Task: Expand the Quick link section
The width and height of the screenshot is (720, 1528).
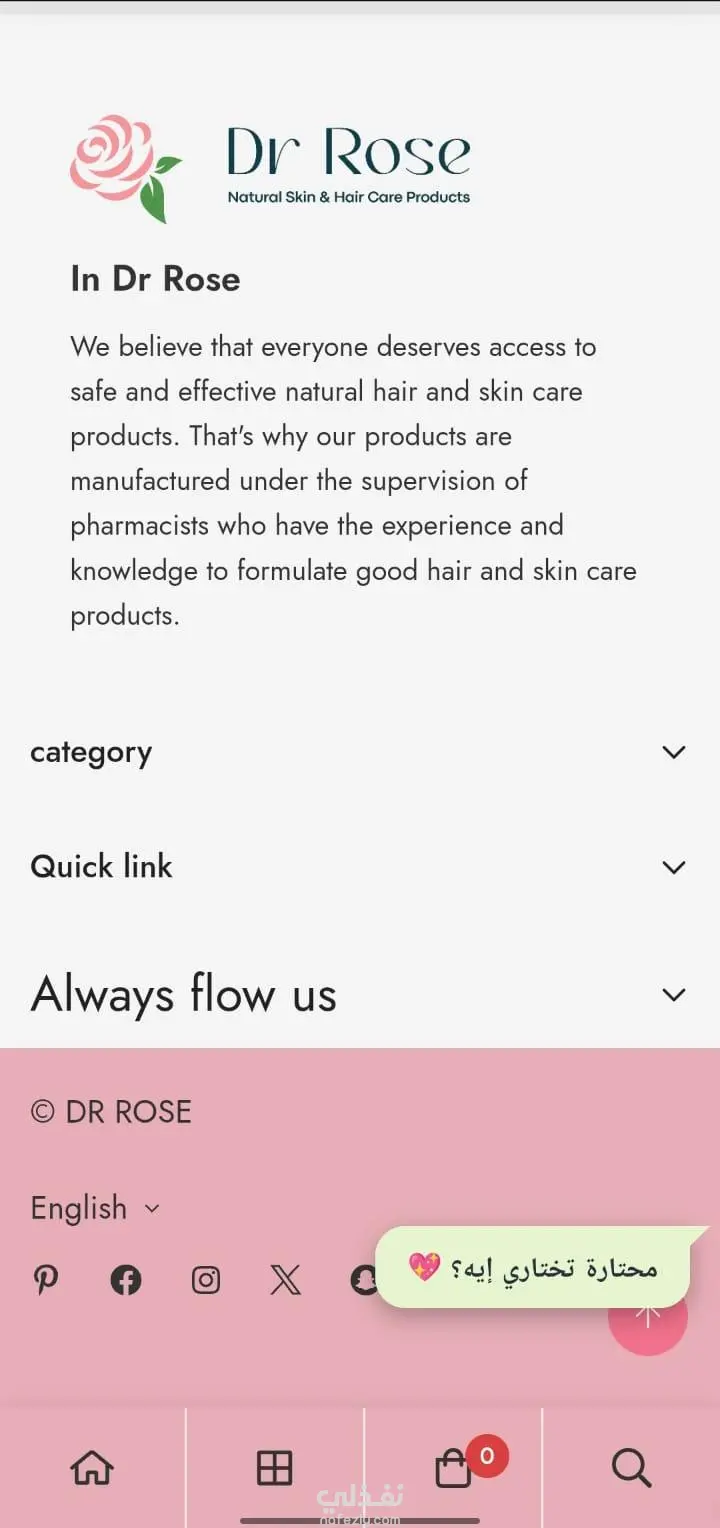Action: (673, 867)
